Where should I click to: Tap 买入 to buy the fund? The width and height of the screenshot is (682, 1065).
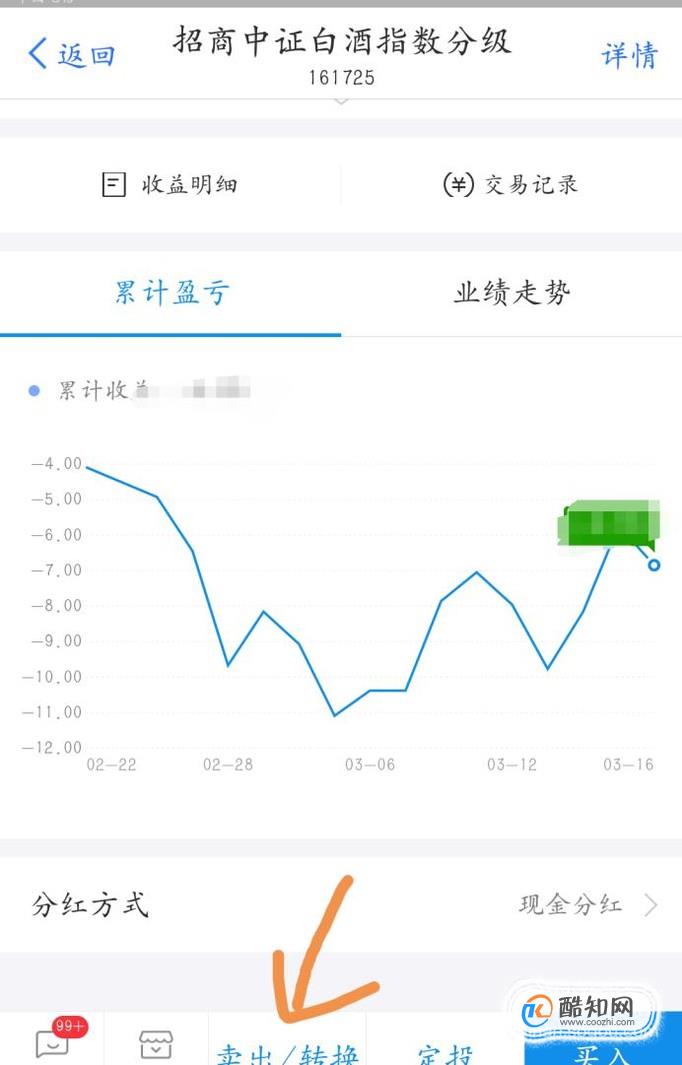603,1053
